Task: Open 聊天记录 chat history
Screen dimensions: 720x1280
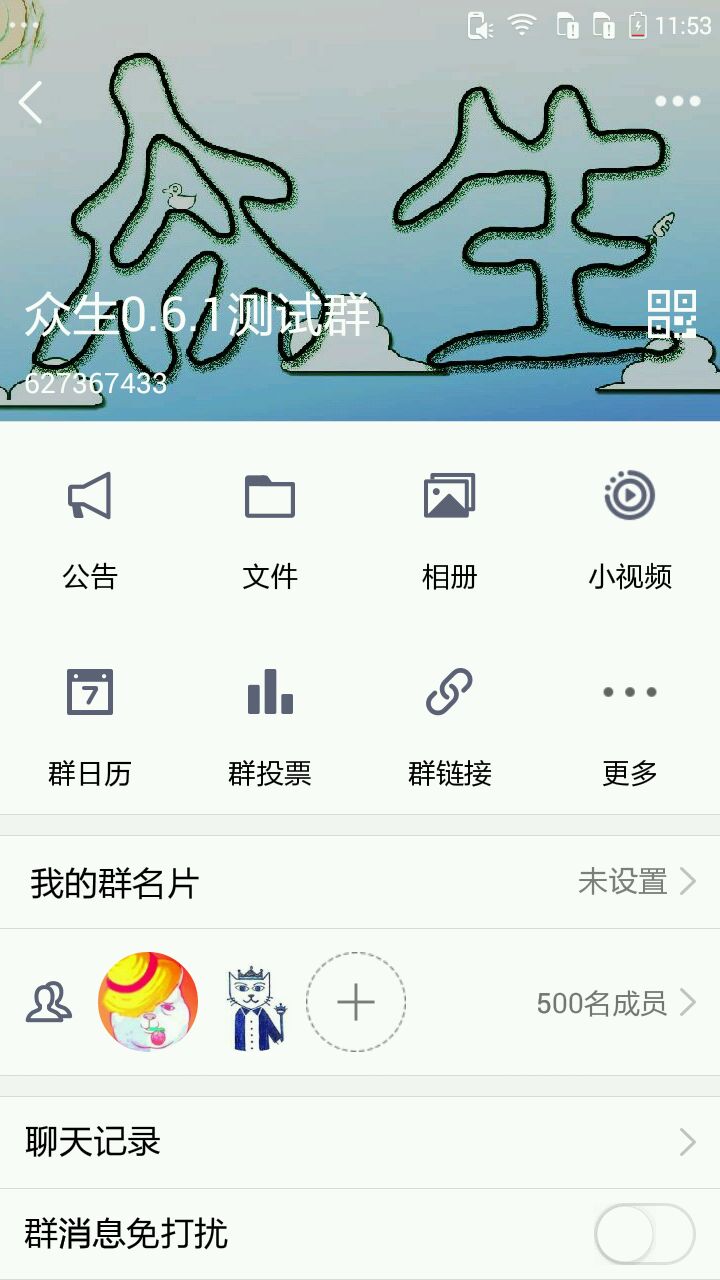Action: tap(360, 1142)
